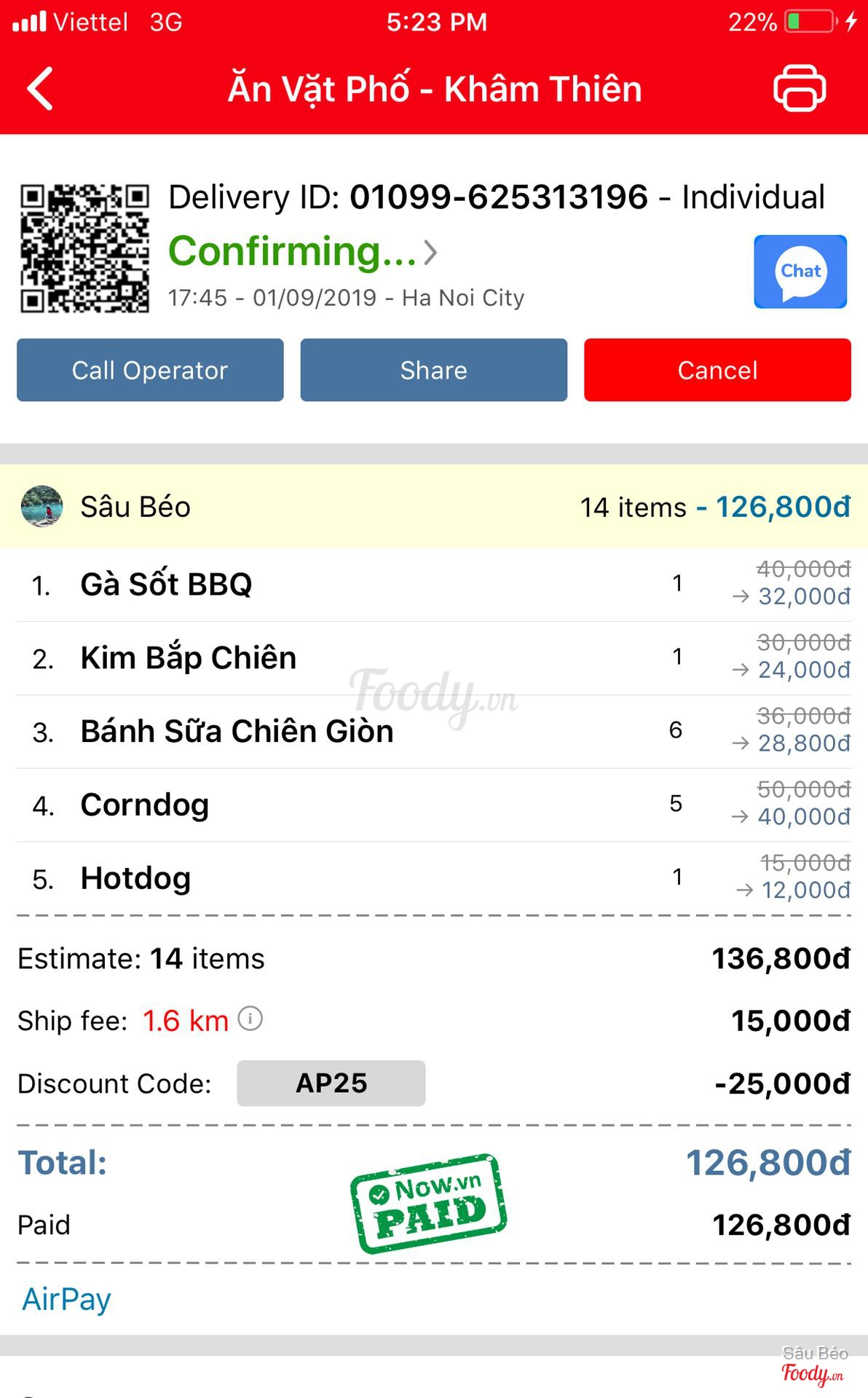868x1398 pixels.
Task: Cancel the delivery order
Action: [x=717, y=370]
